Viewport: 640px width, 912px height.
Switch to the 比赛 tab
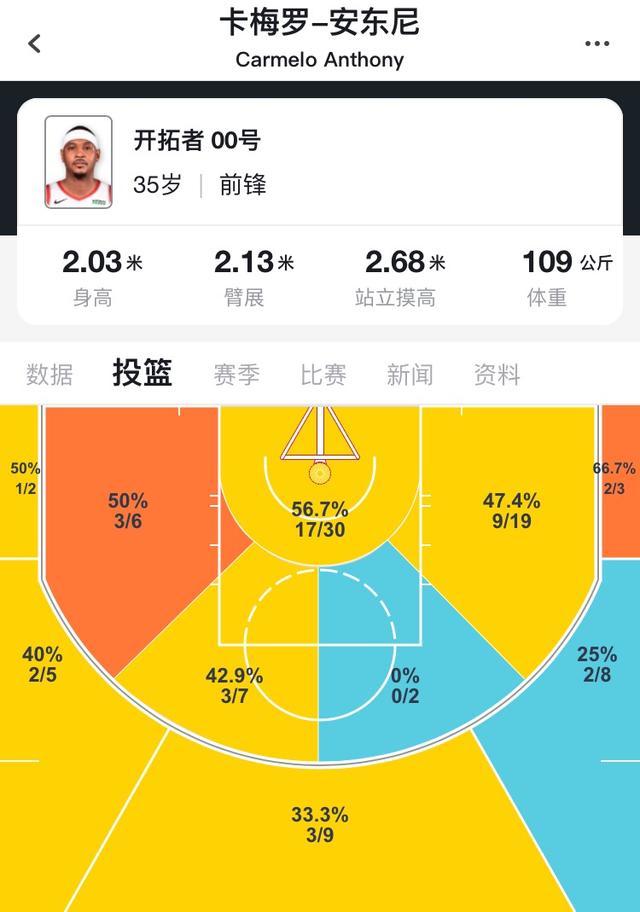(323, 375)
